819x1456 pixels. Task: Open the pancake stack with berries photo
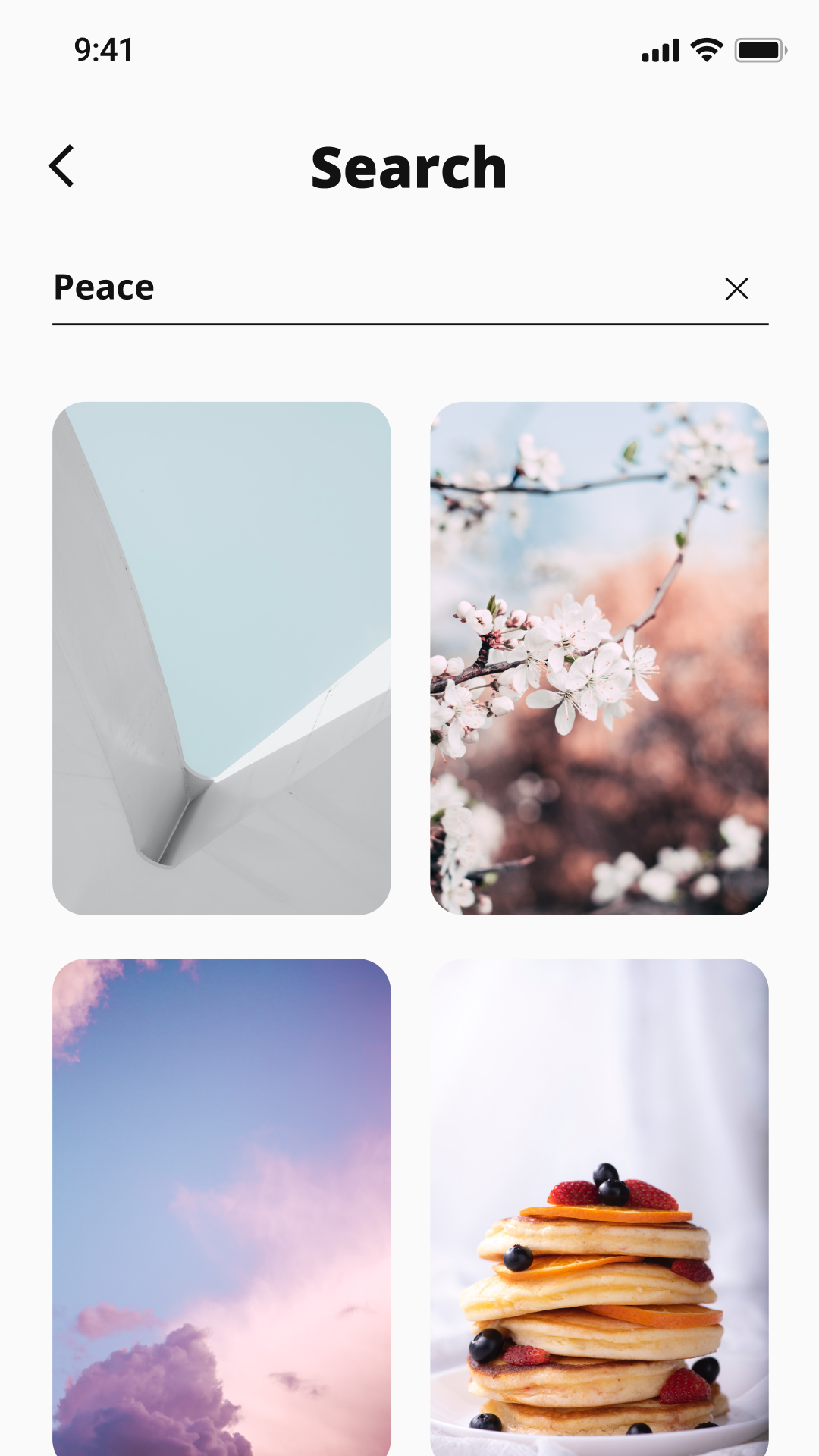[599, 1206]
